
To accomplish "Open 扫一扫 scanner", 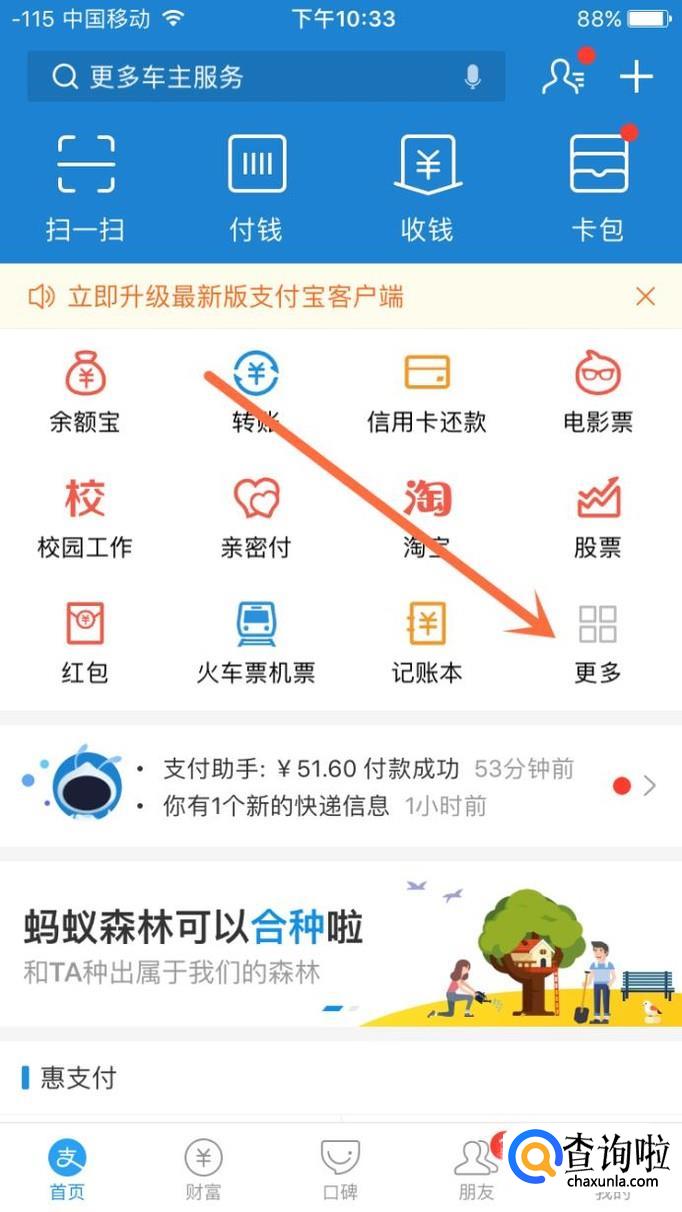I will pos(85,185).
